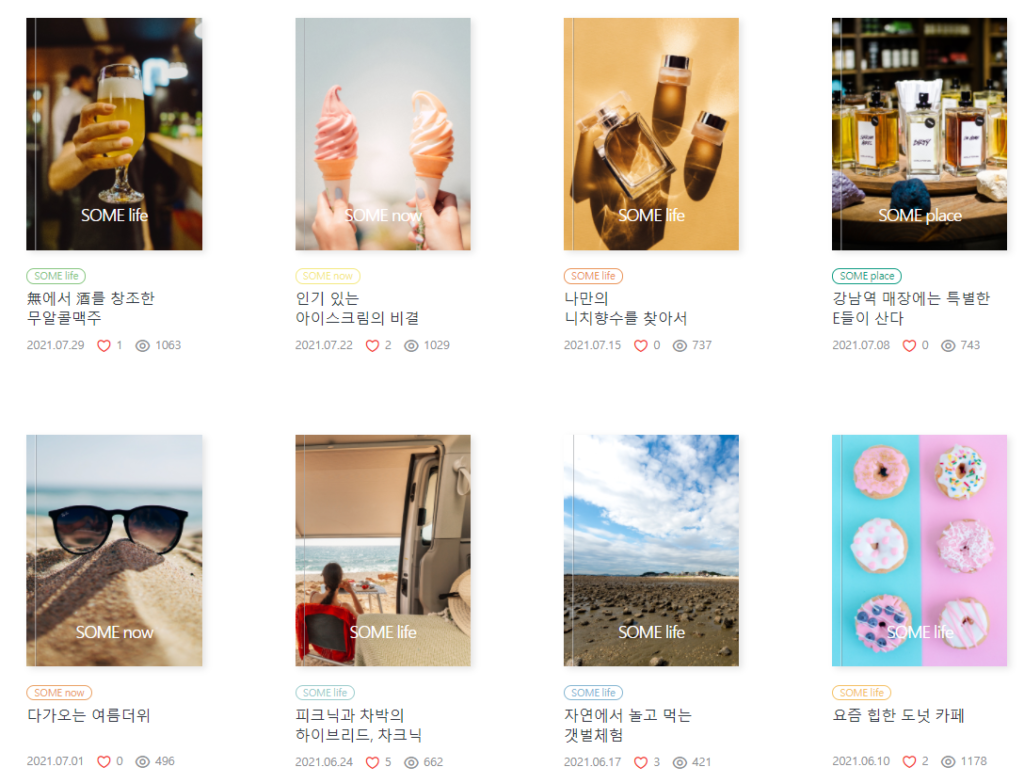Open the approaching summer heat article thumbnail

pyautogui.click(x=114, y=550)
